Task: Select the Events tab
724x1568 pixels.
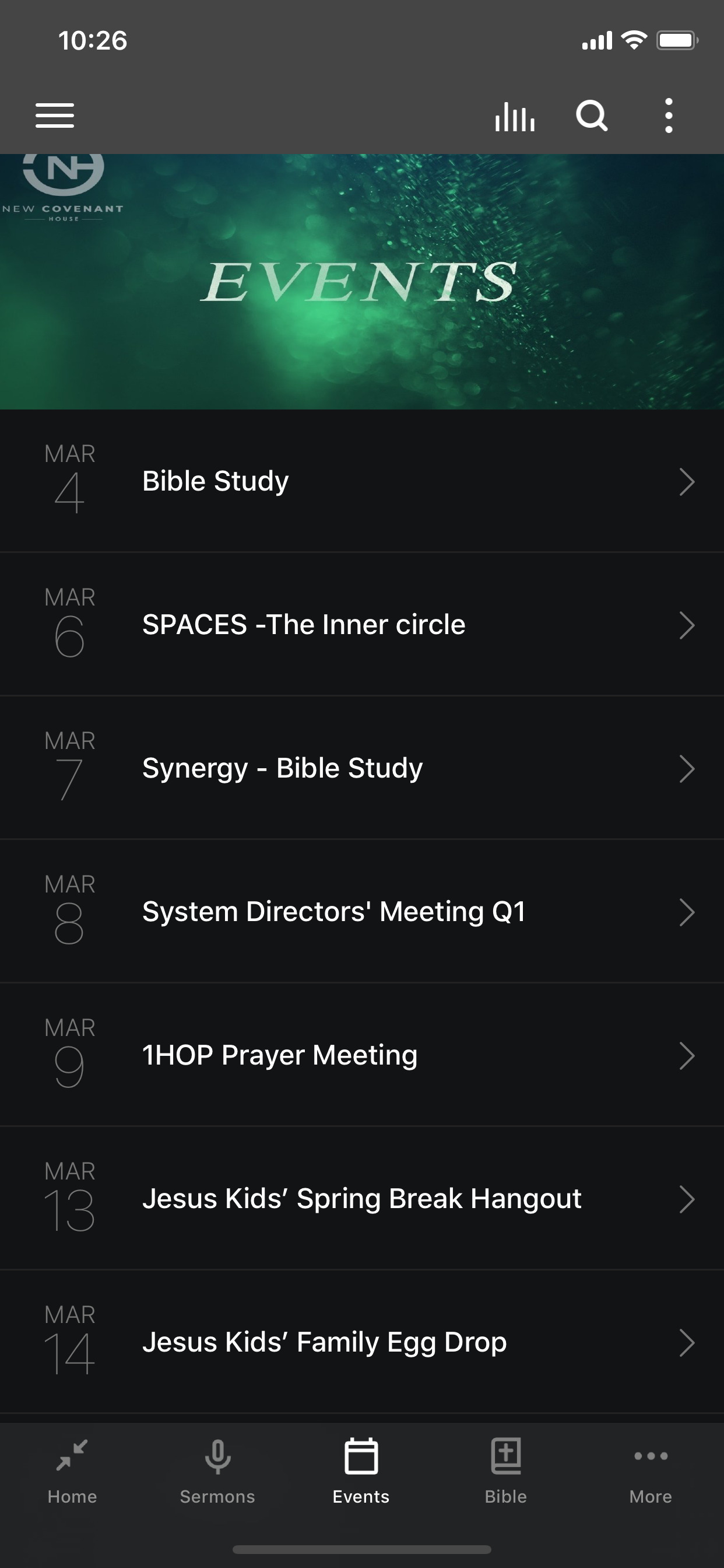Action: coord(361,1471)
